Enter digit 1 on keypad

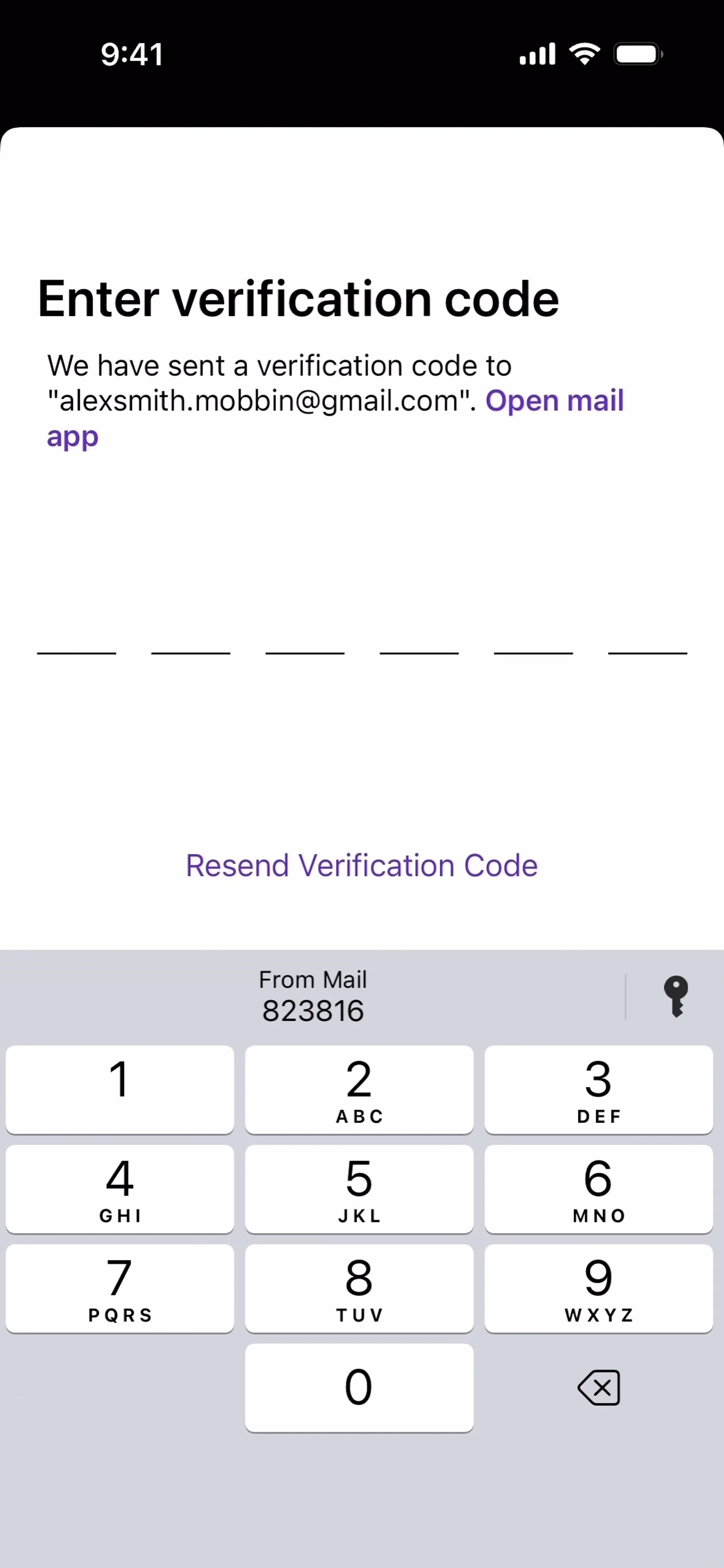(x=120, y=1090)
